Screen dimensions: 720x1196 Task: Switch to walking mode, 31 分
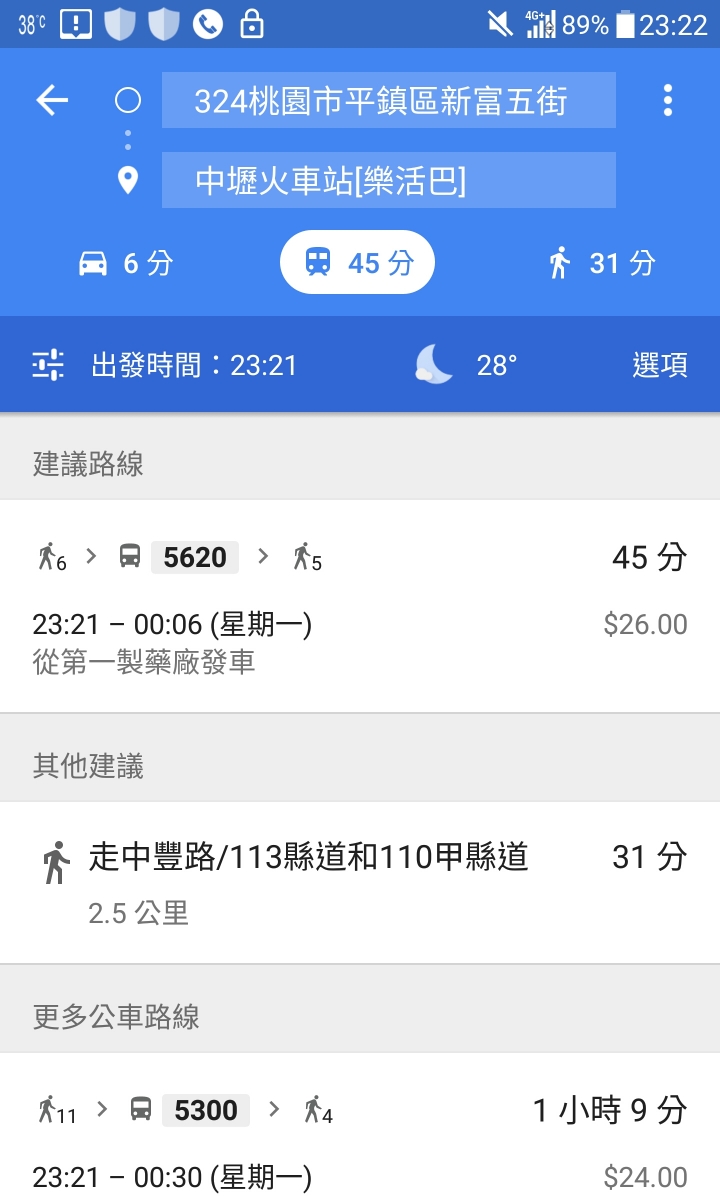[601, 263]
